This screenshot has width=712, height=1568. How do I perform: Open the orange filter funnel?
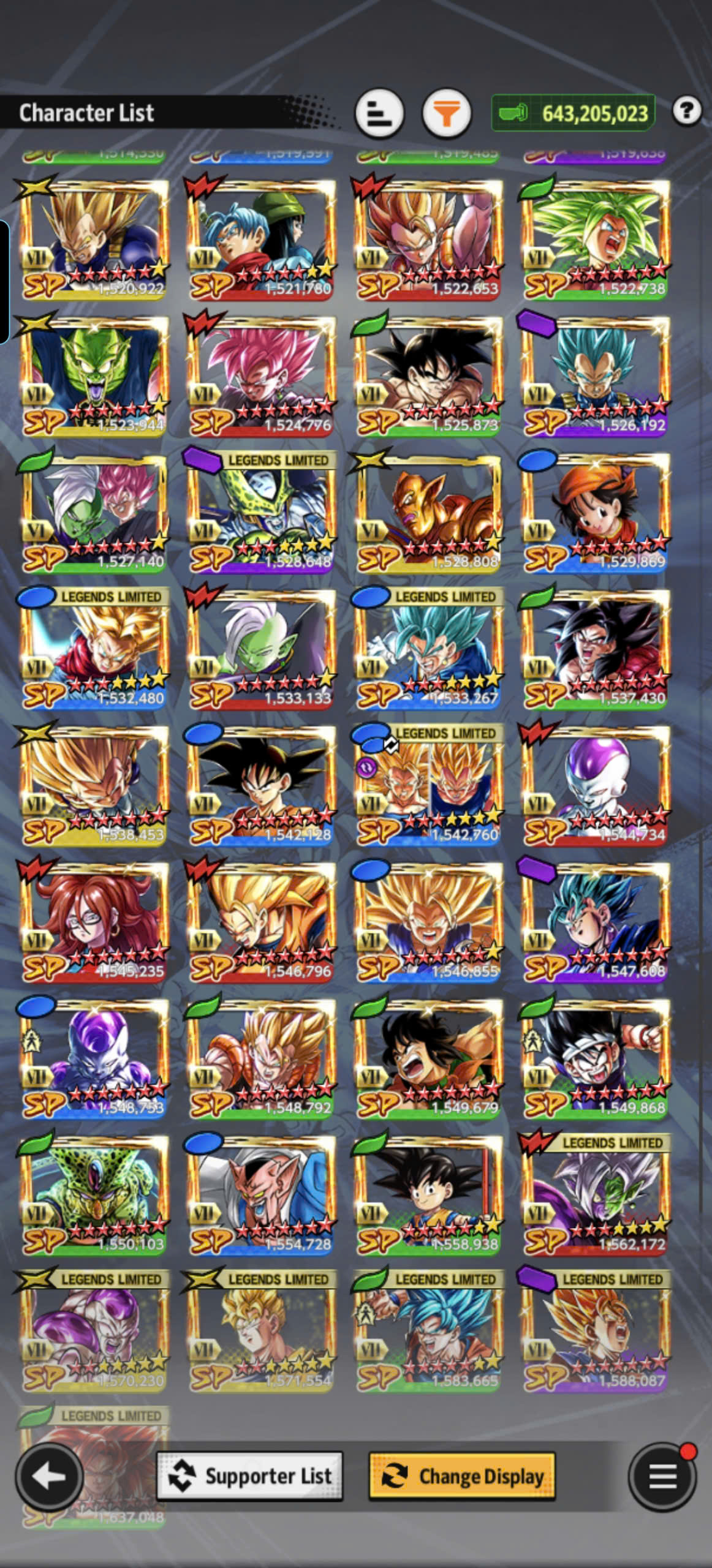tap(447, 113)
